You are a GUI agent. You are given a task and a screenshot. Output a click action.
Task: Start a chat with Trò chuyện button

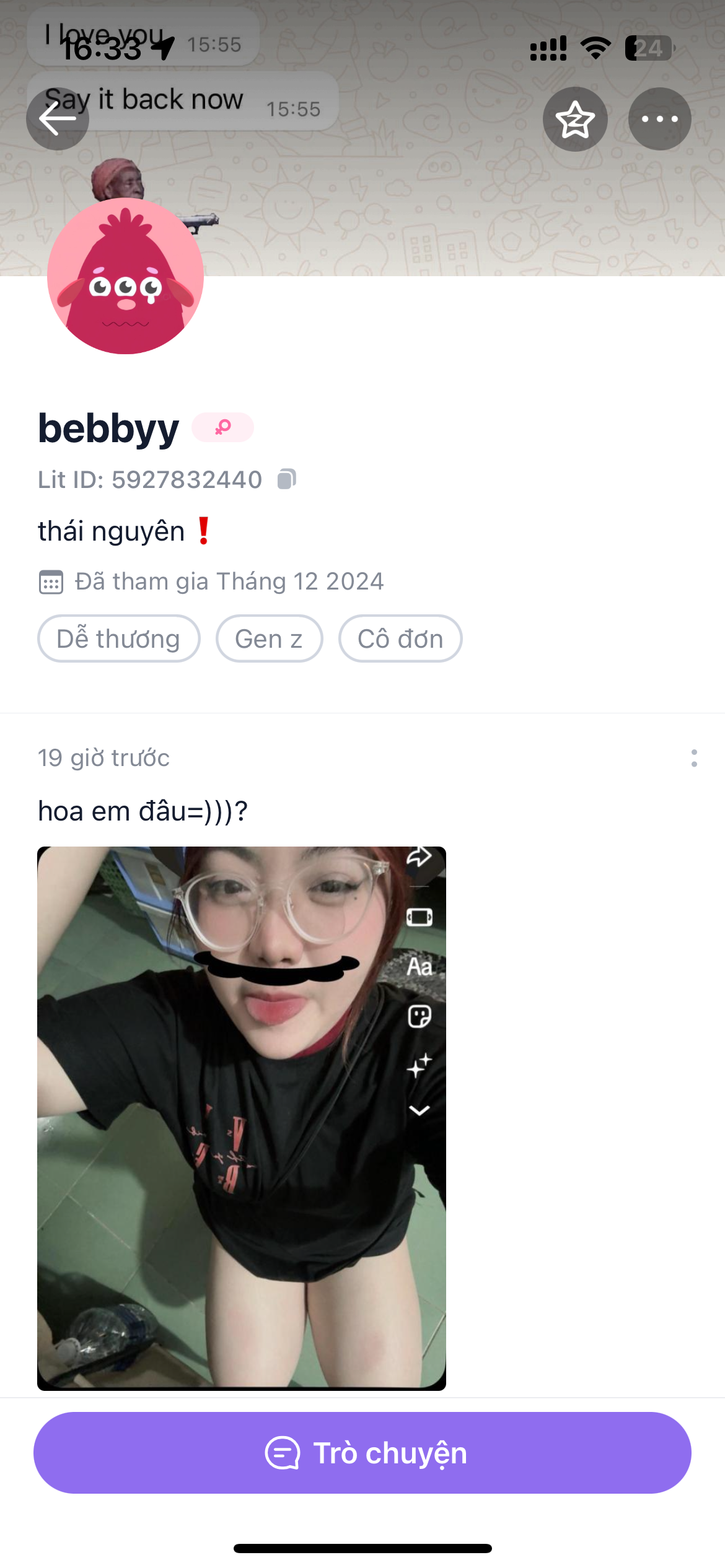362,1453
